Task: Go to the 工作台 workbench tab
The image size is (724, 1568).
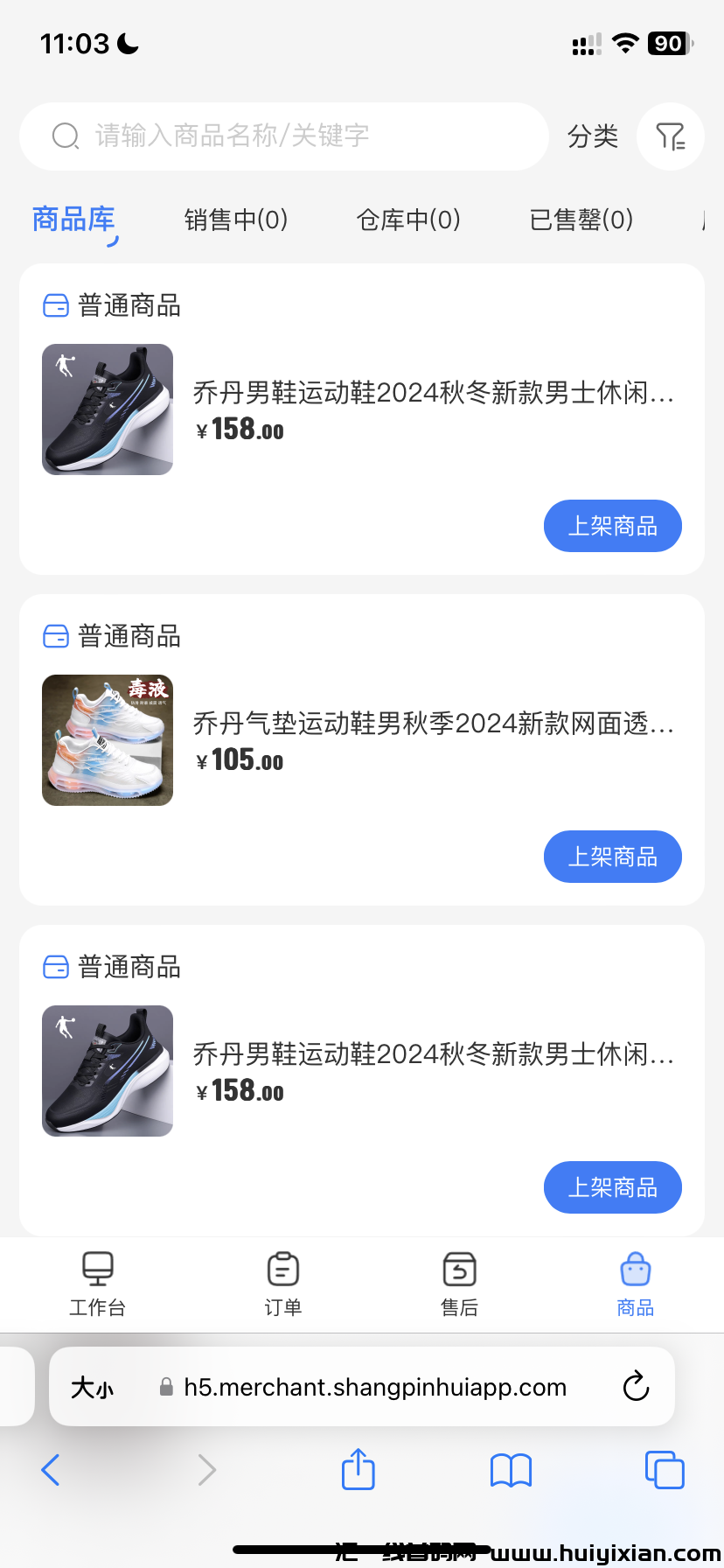Action: tap(97, 1284)
